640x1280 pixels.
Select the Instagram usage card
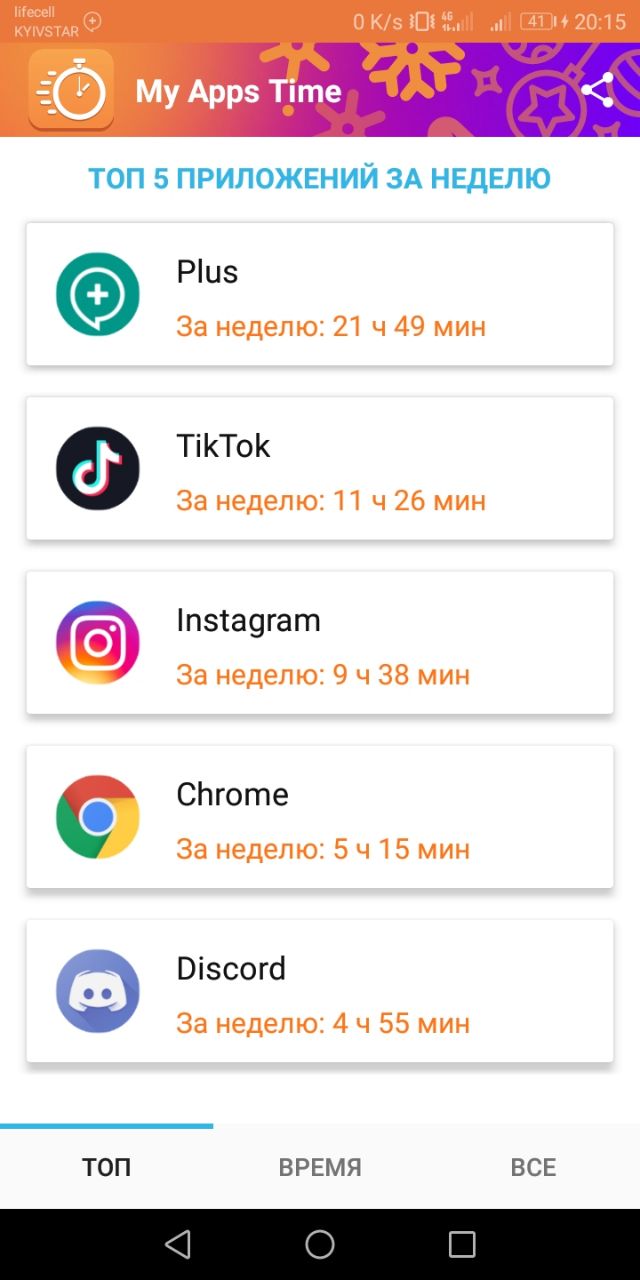pos(320,642)
